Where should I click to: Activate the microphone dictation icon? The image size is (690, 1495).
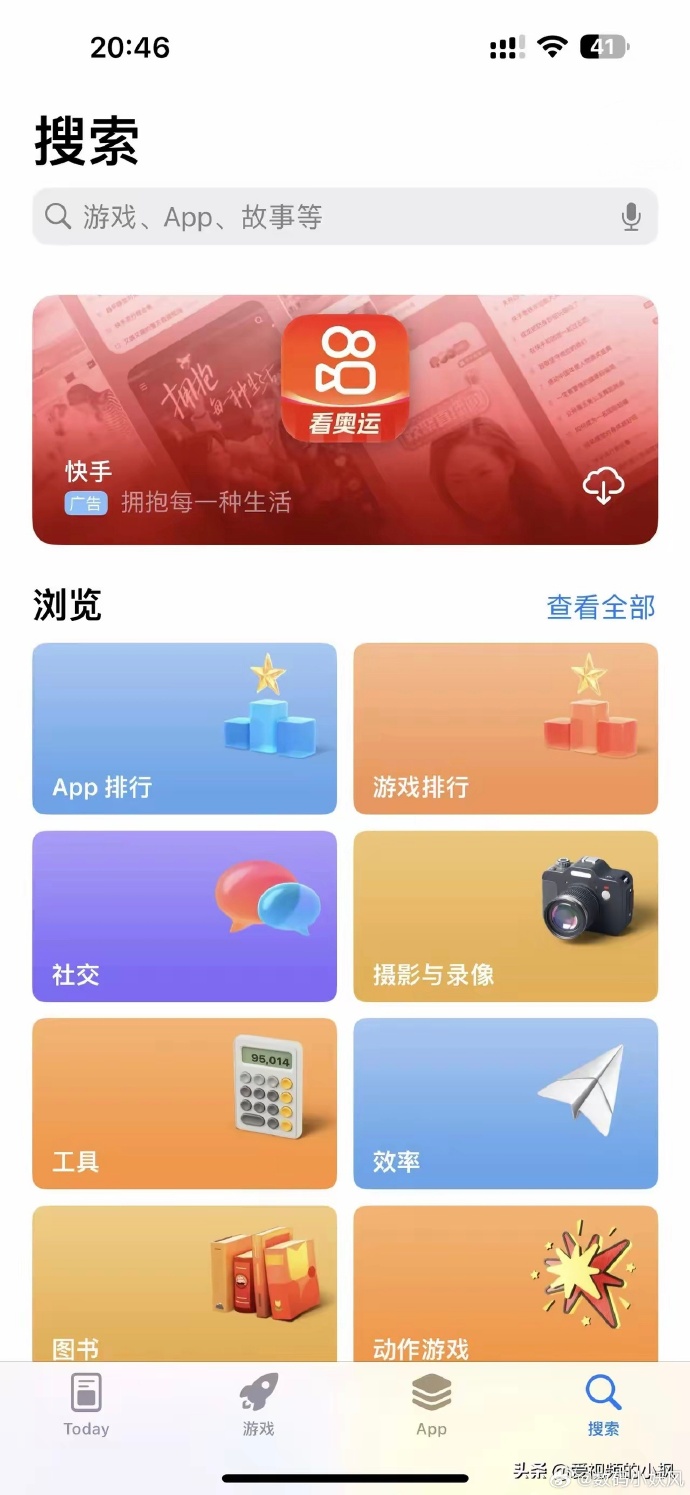(x=631, y=217)
